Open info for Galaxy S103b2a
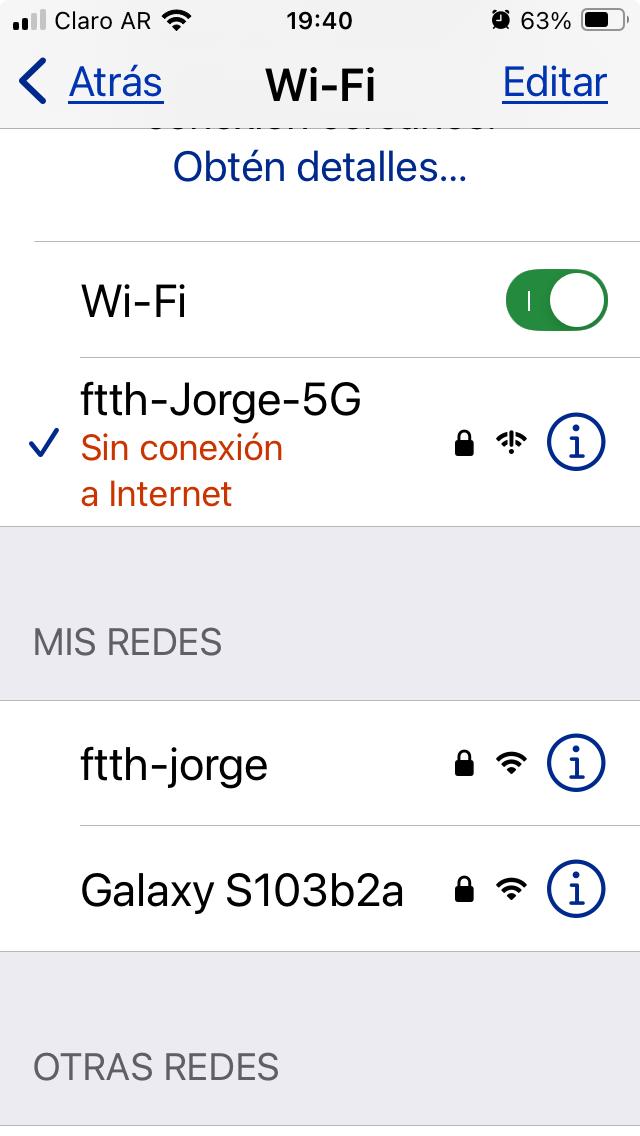640x1136 pixels. (576, 888)
